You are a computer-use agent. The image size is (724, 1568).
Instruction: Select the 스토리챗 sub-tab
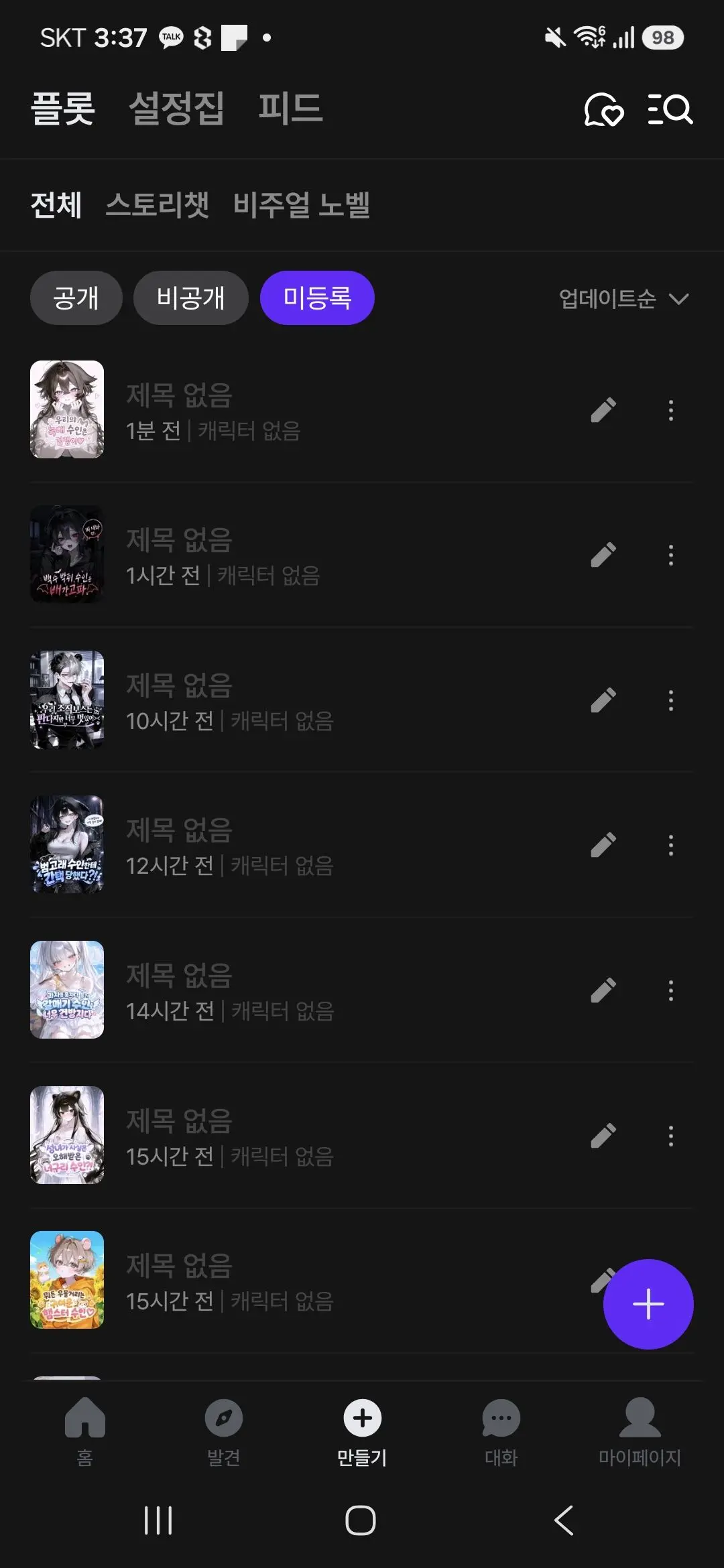coord(158,204)
